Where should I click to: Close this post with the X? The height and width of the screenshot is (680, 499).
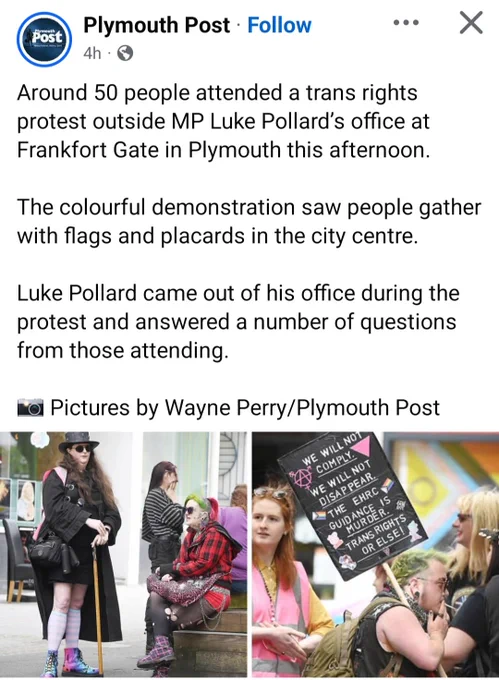(471, 23)
